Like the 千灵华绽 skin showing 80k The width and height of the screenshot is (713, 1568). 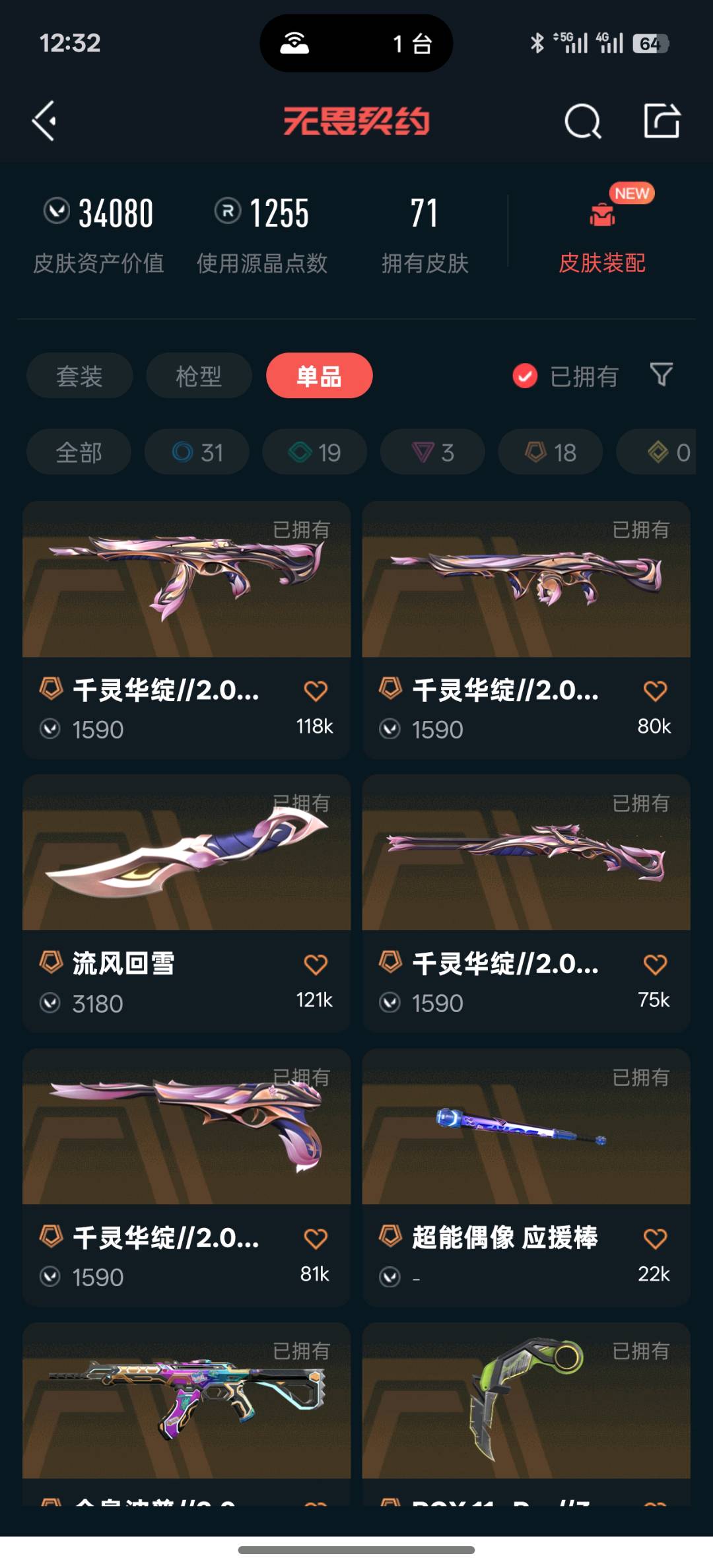point(655,691)
